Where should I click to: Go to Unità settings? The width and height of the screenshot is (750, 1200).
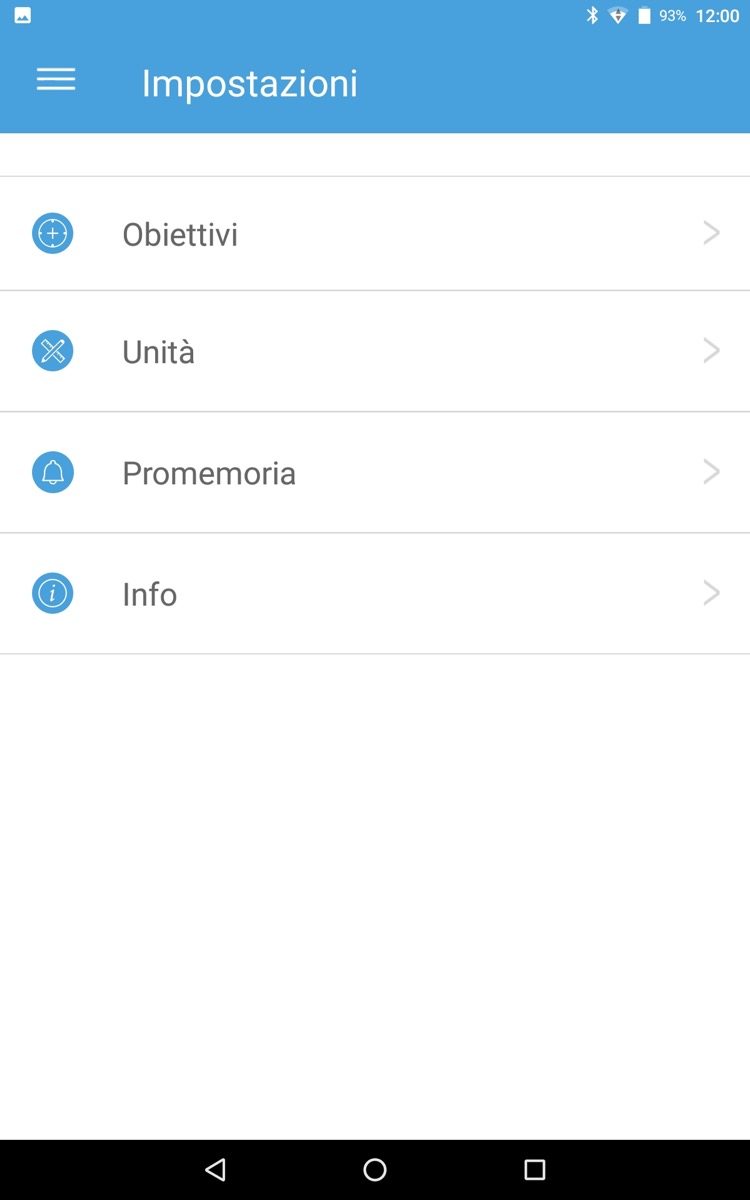[x=375, y=352]
